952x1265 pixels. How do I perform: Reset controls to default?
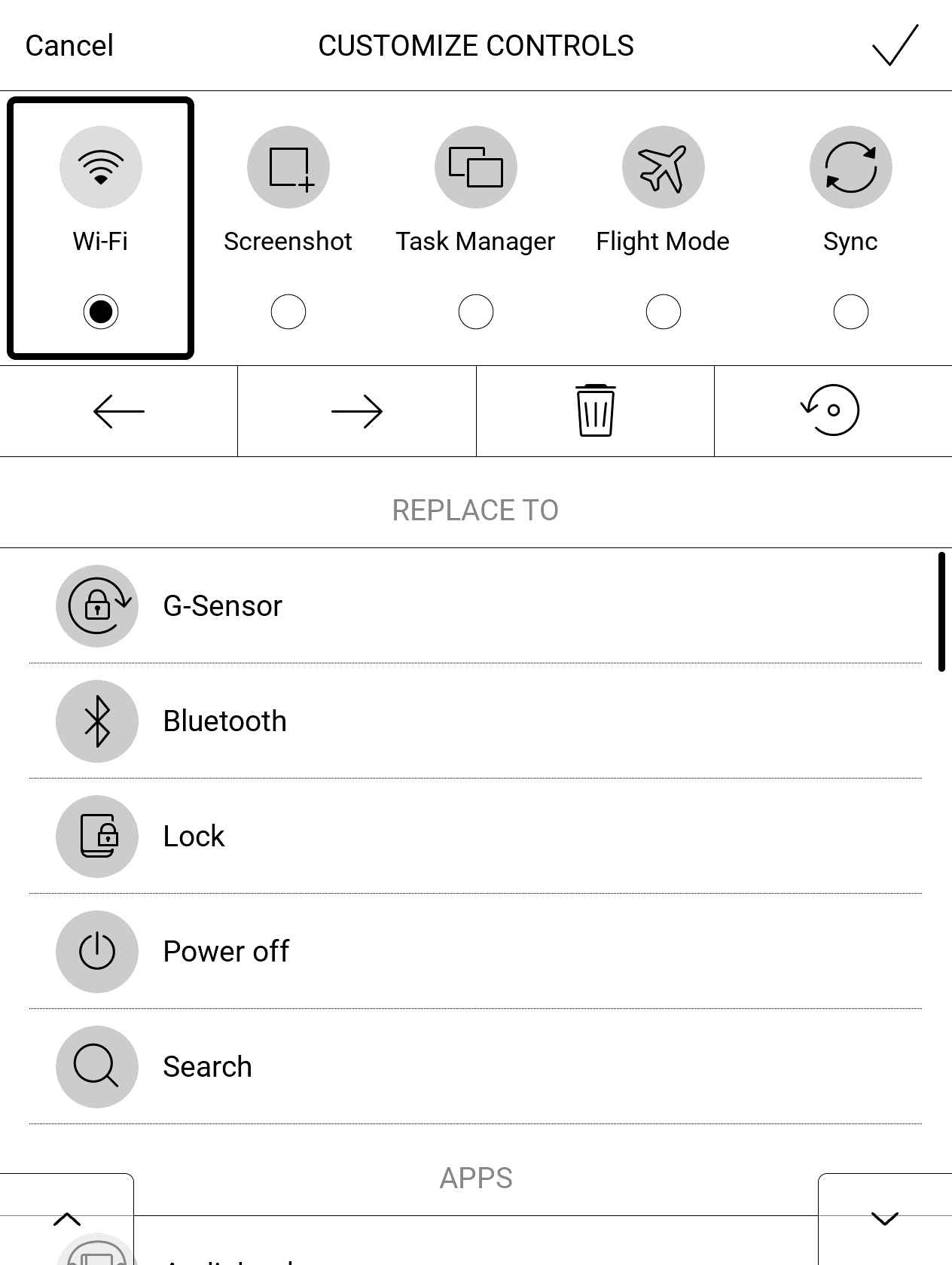pos(831,411)
